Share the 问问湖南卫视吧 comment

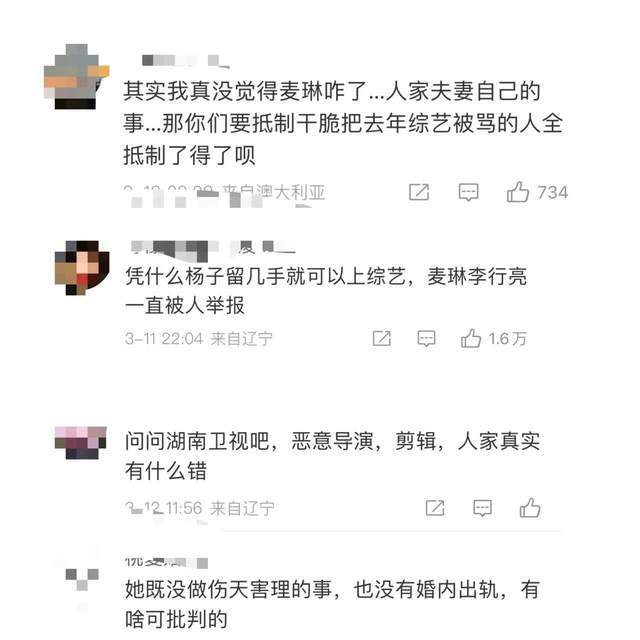434,508
